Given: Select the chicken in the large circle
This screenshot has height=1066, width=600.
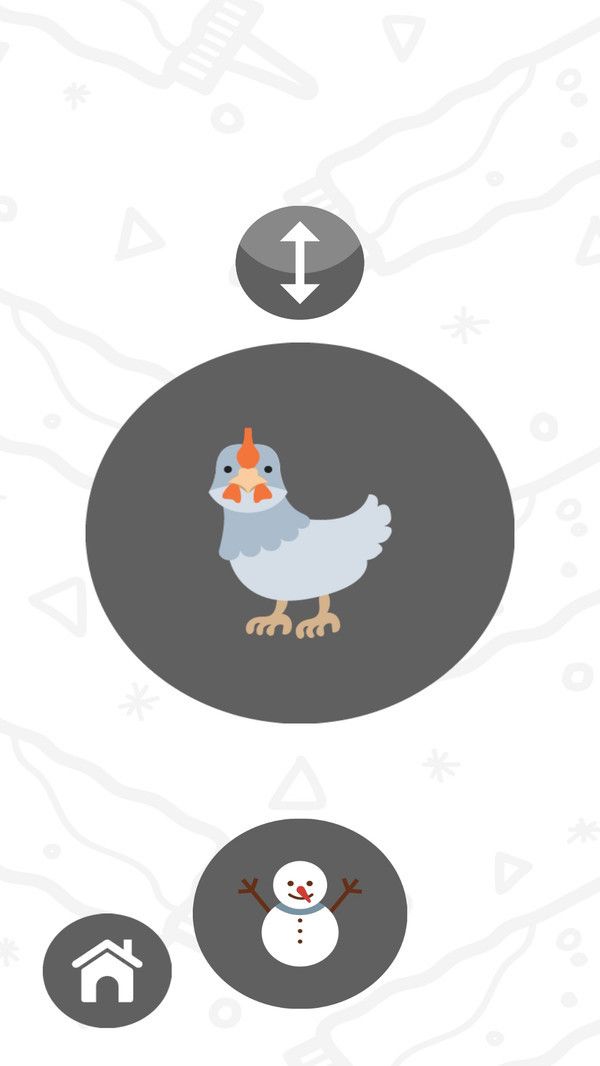Looking at the screenshot, I should coord(299,533).
